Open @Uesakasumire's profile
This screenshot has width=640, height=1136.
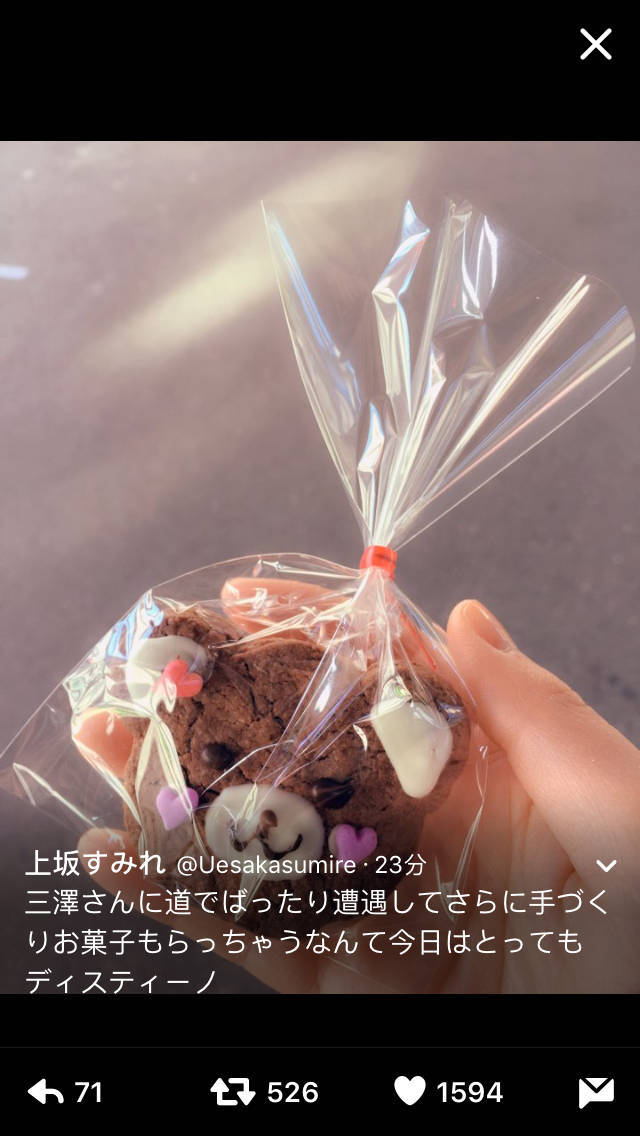click(x=265, y=865)
